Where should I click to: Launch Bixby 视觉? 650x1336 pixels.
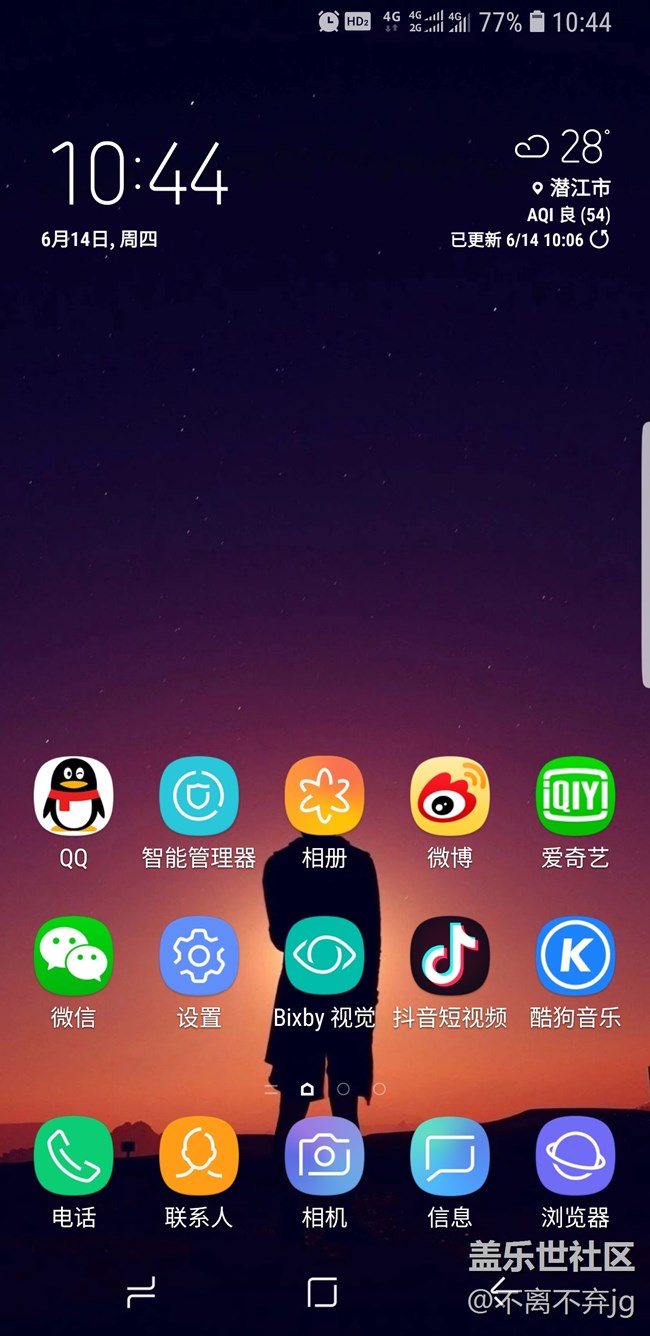coord(324,956)
